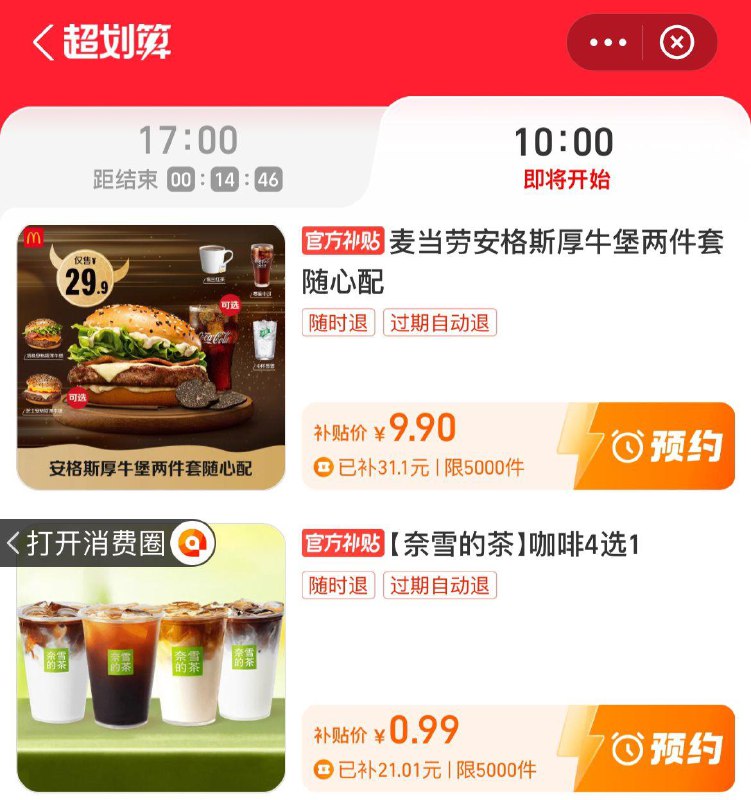This screenshot has height=800, width=751.
Task: Tap 预约 for the Angus burger deal
Action: [x=680, y=447]
